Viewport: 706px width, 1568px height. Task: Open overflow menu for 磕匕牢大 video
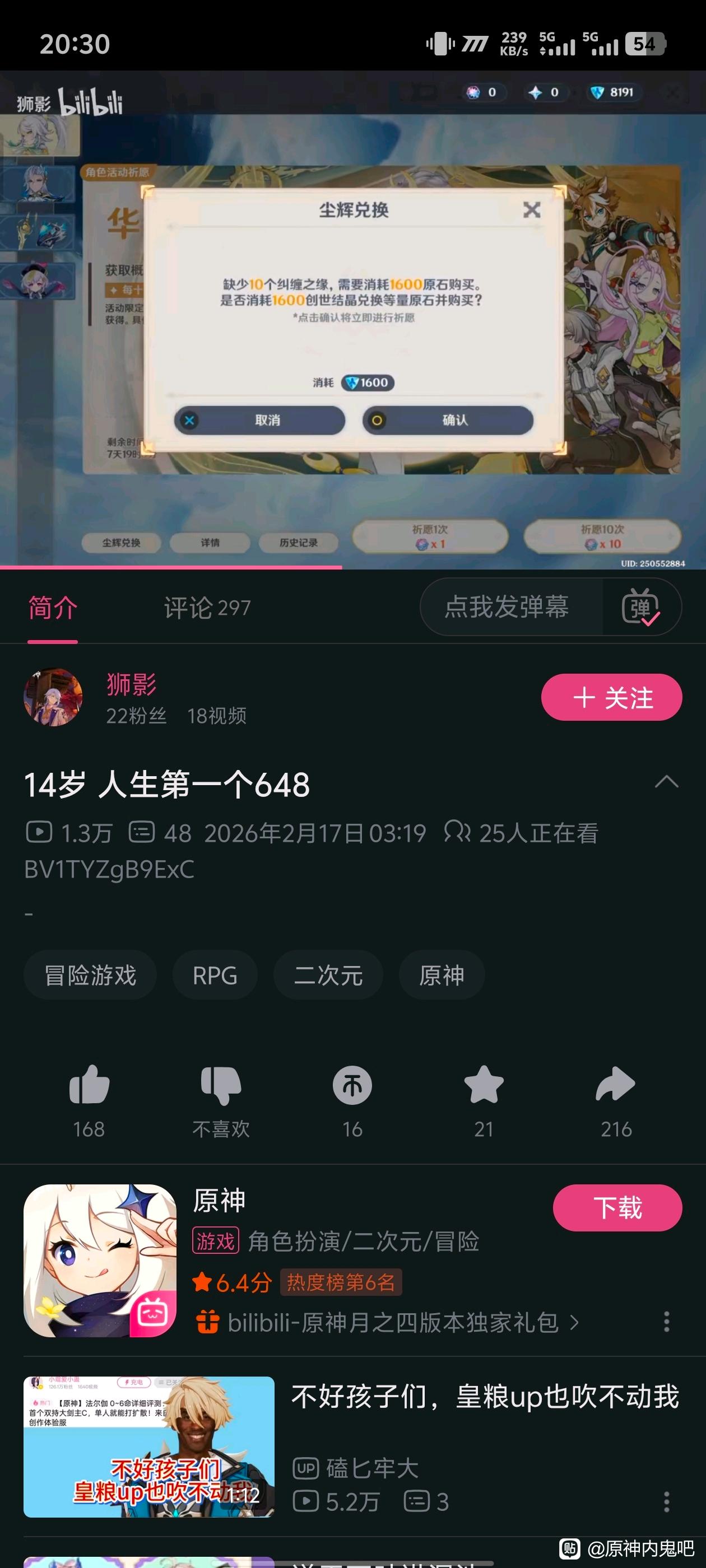point(666,1501)
